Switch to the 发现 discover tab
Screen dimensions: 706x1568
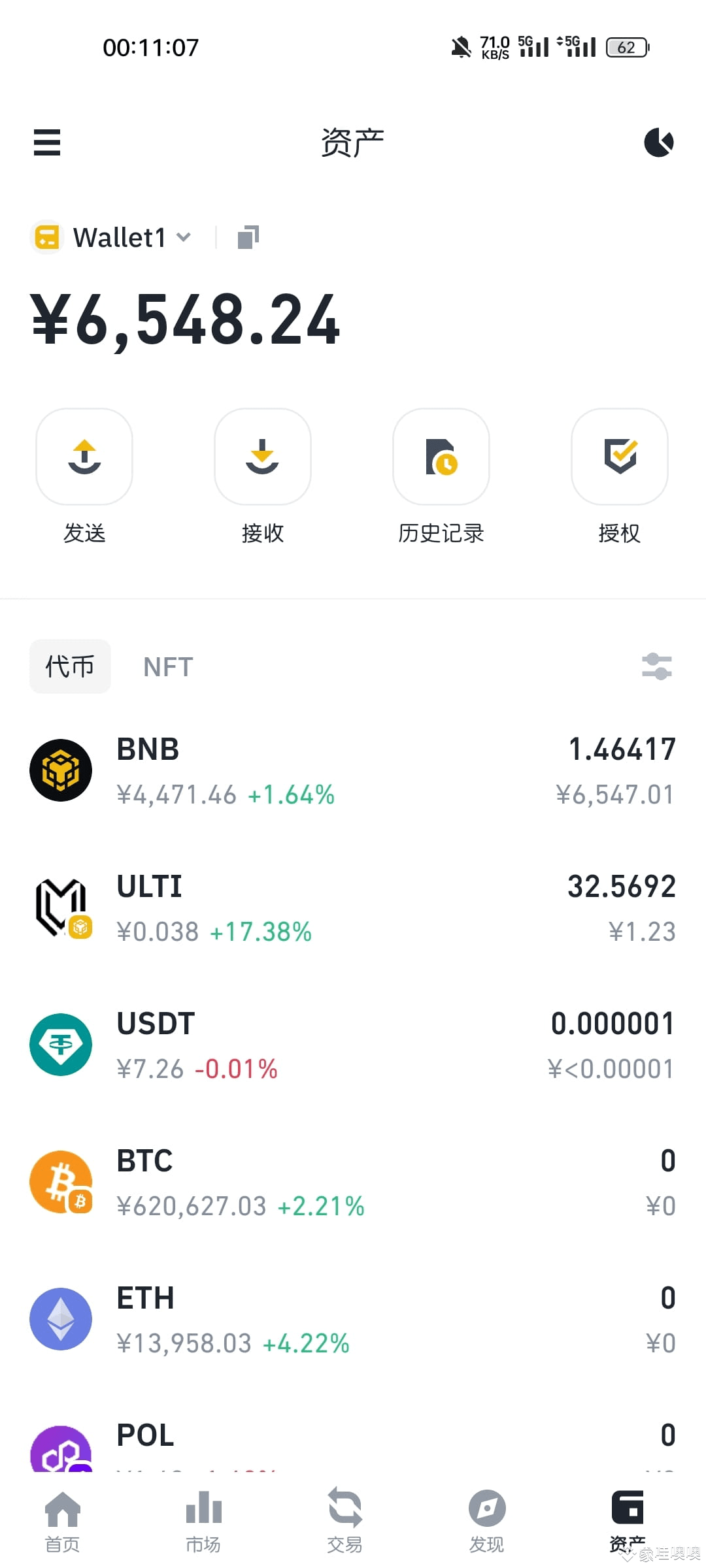486,1521
